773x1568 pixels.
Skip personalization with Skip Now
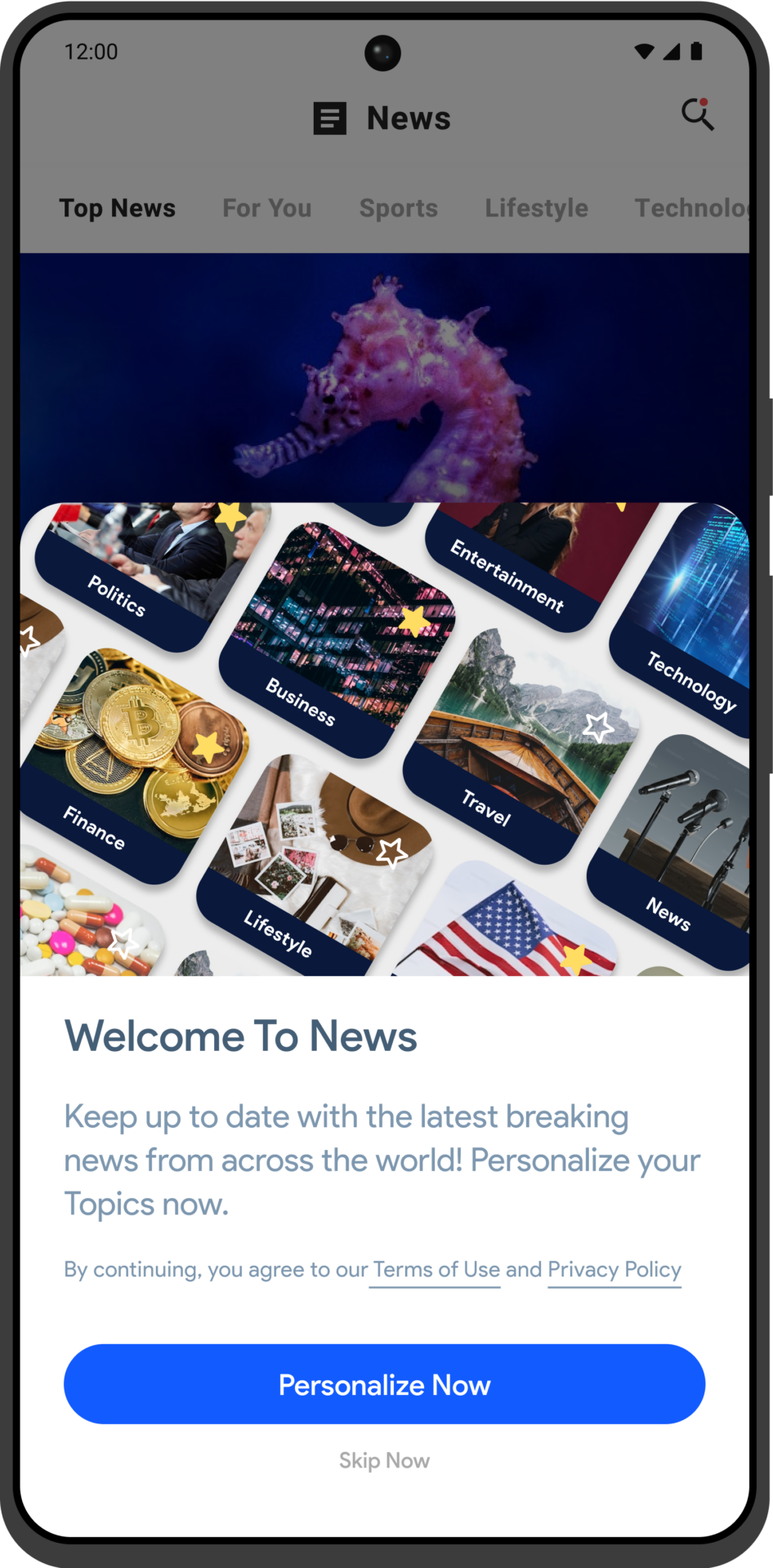(x=384, y=1460)
